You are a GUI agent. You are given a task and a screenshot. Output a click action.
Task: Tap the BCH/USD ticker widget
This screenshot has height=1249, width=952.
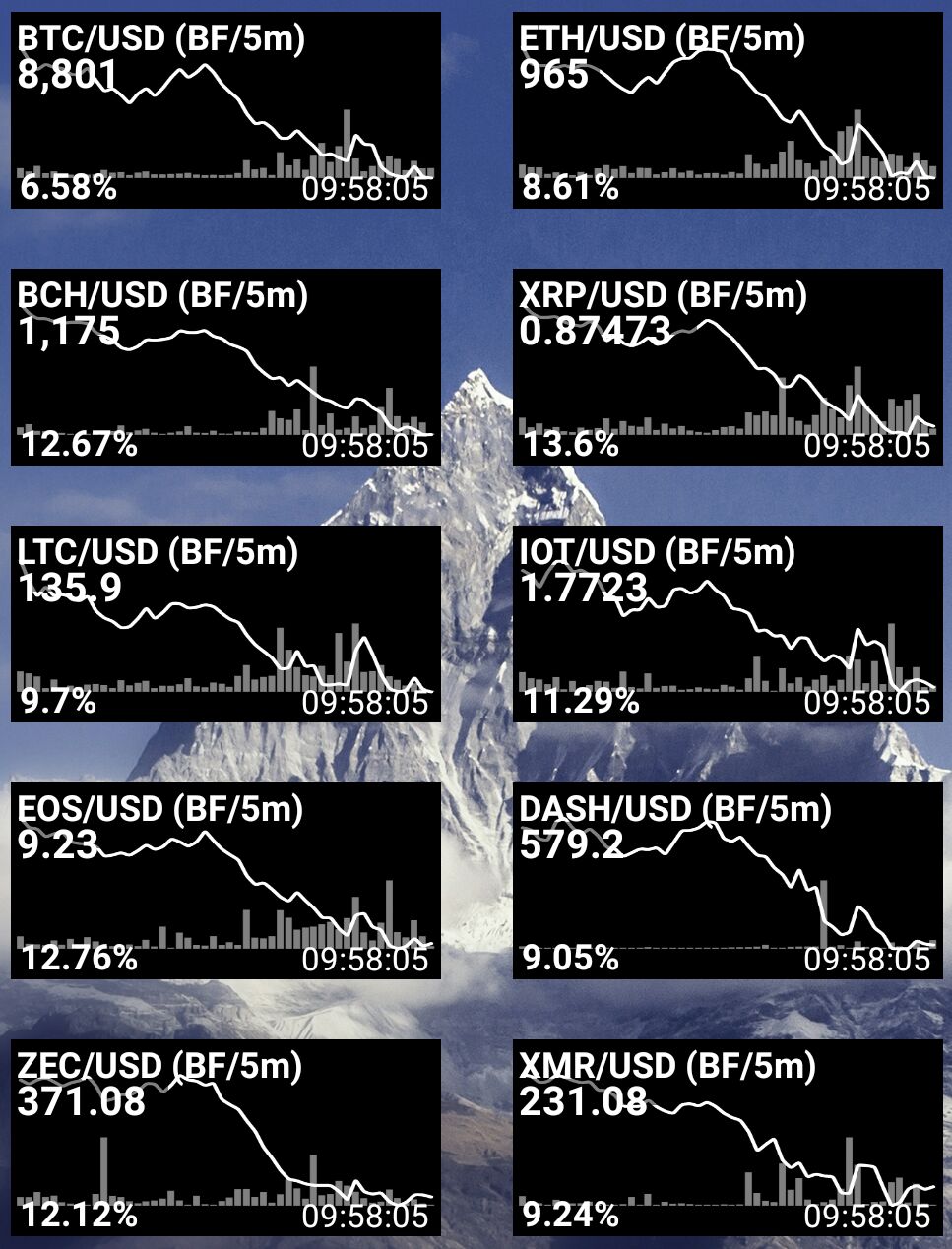pos(225,367)
